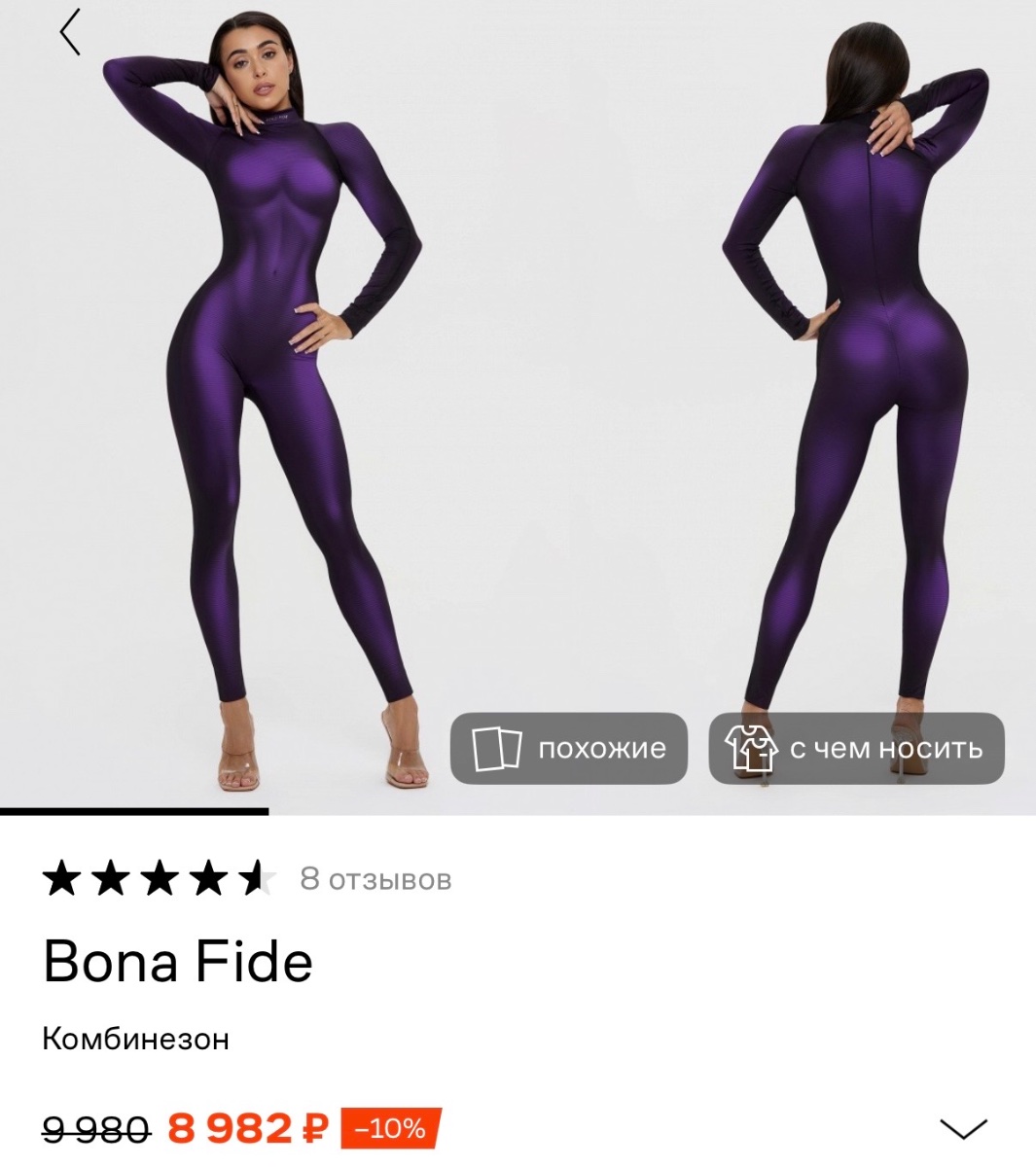
Task: Open the 8 отзывов reviews
Action: point(375,879)
